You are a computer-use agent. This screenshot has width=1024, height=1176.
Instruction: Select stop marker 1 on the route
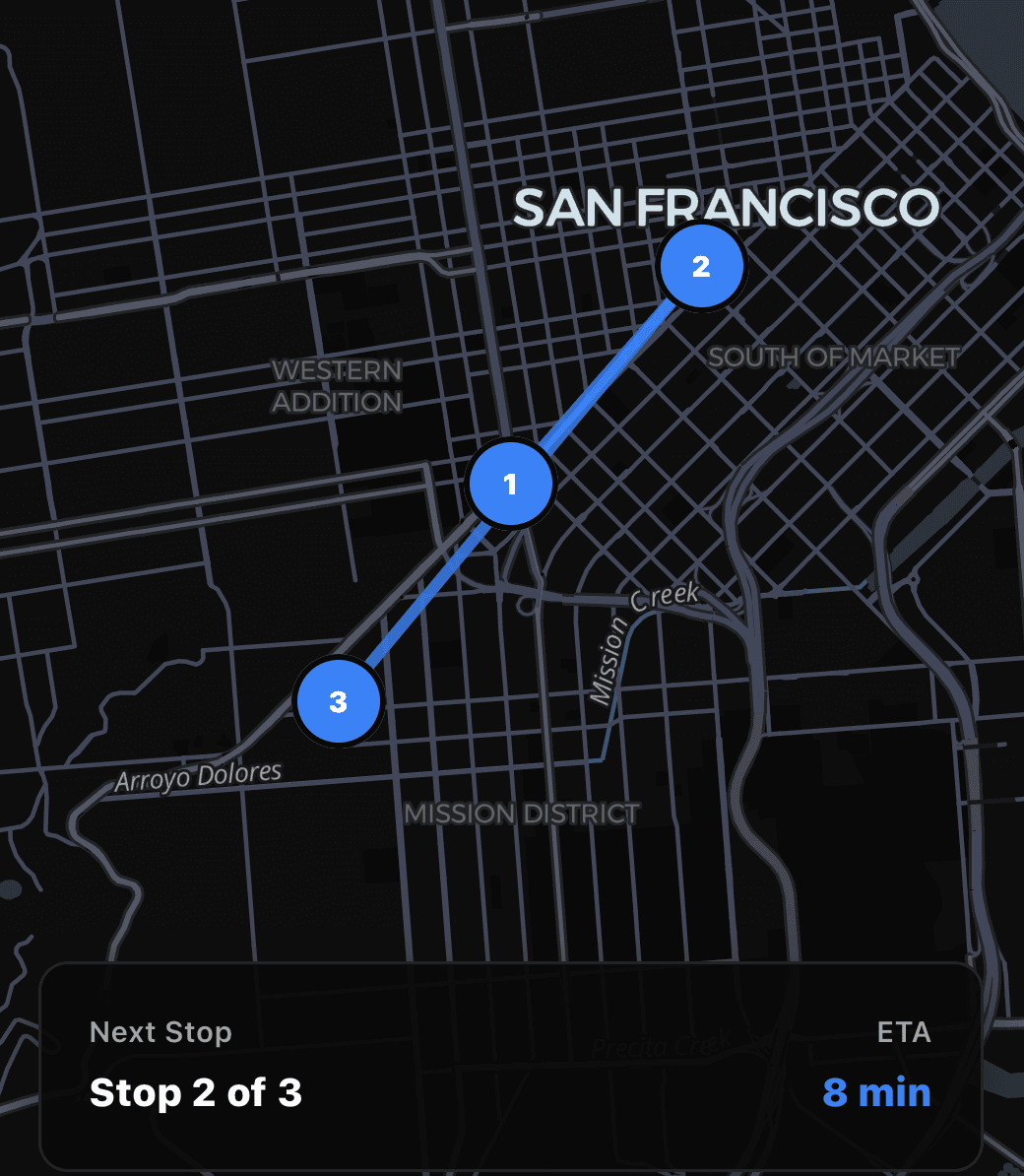(x=510, y=484)
